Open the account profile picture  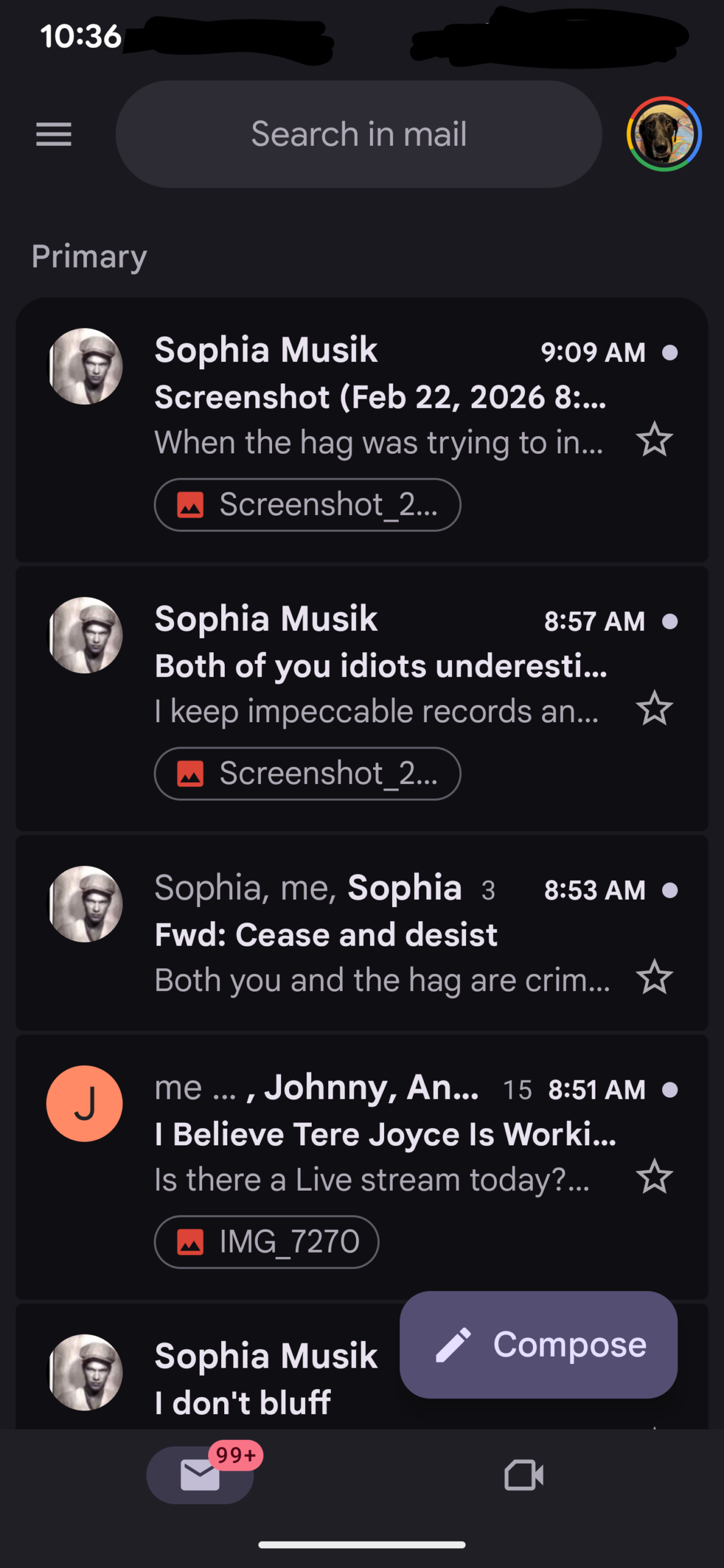coord(664,134)
